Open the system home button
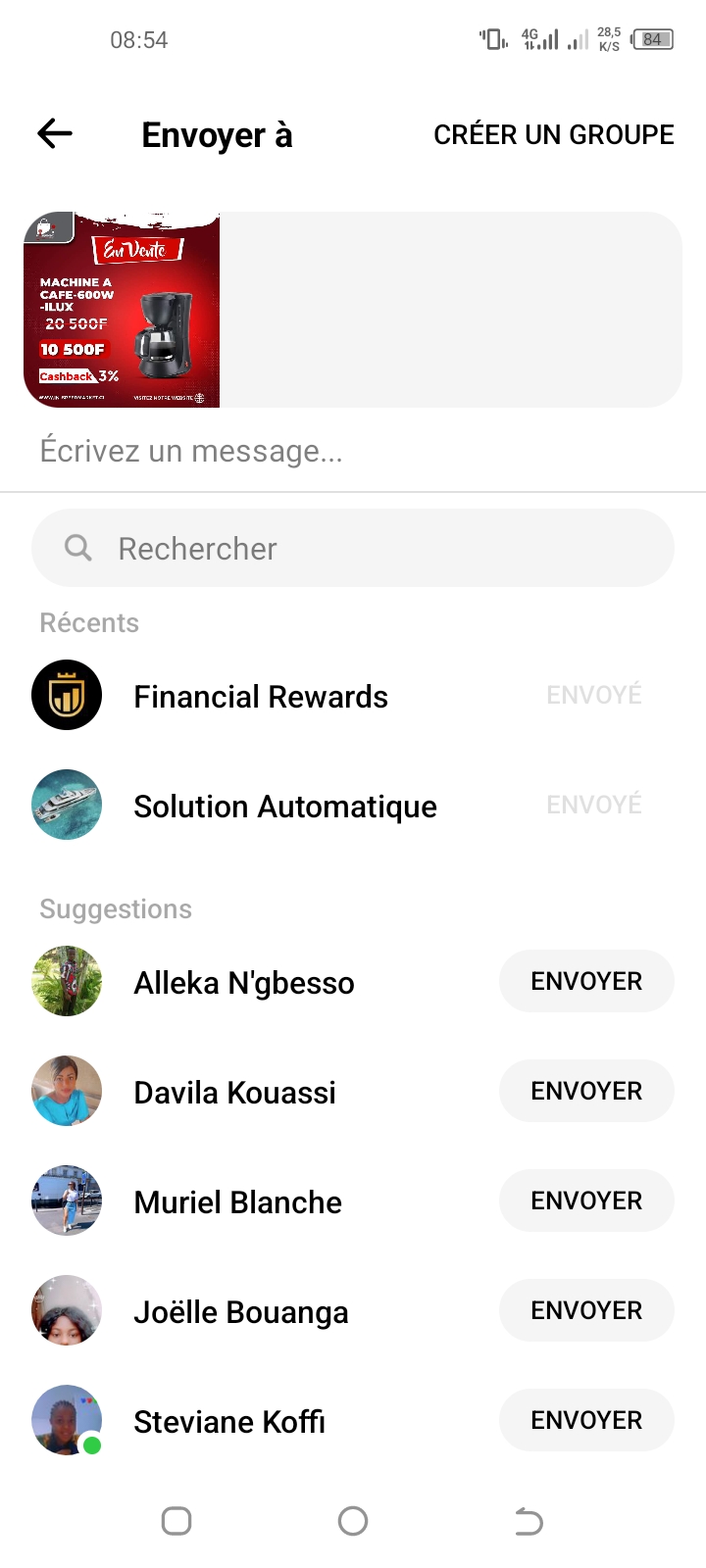This screenshot has height=1568, width=706. (353, 1521)
